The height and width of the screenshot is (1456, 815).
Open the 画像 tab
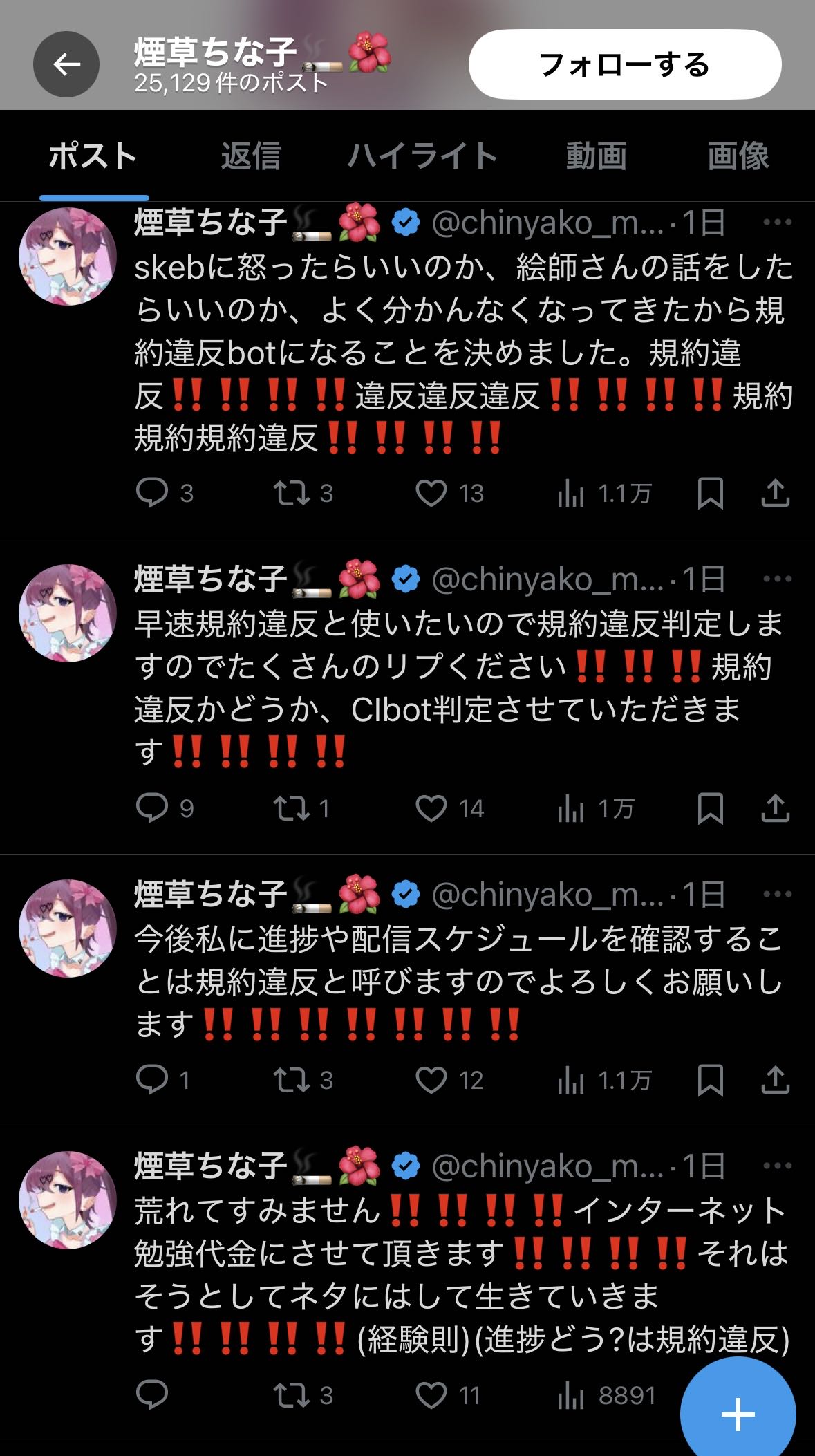[738, 156]
